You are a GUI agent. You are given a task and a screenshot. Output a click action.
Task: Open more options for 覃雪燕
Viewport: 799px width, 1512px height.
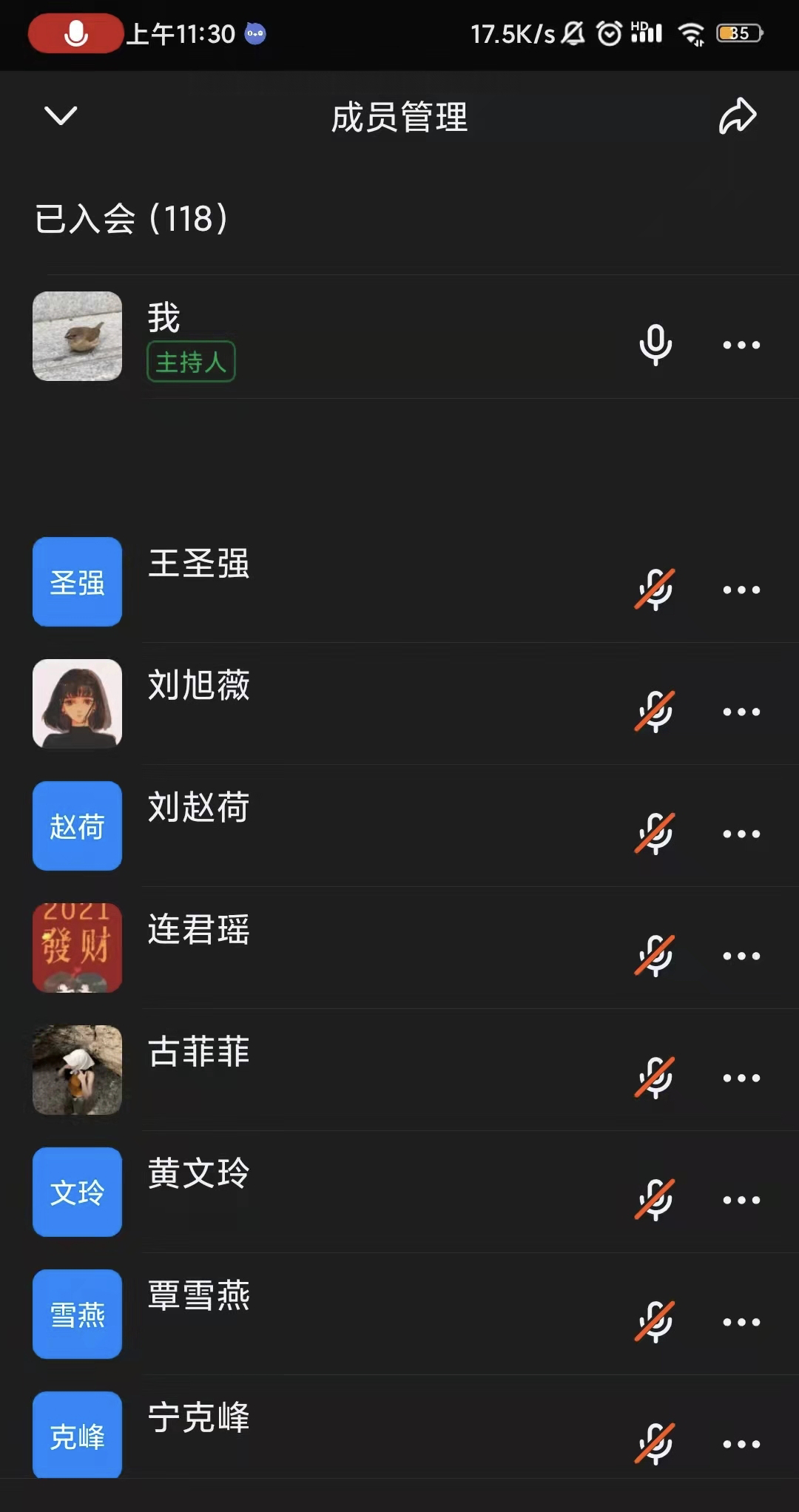coord(741,1322)
